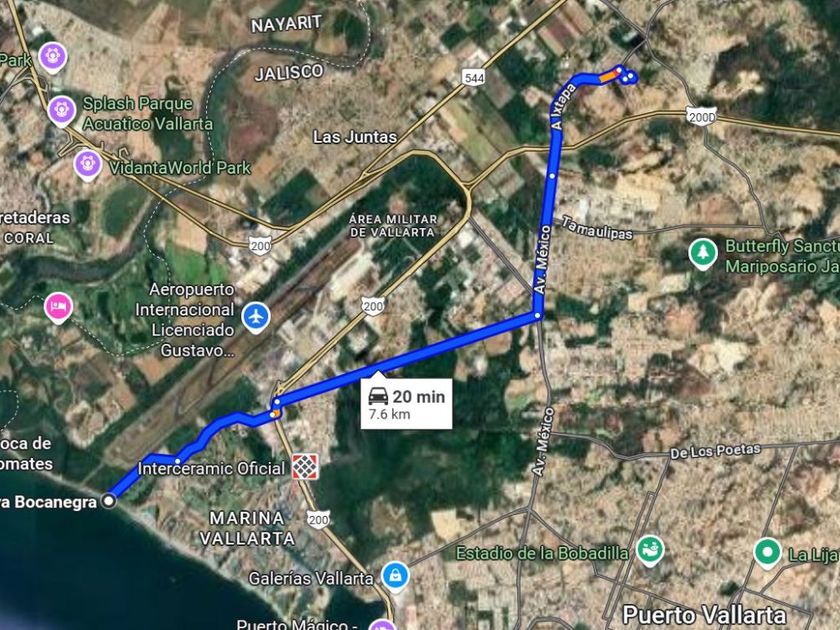Tap the 20 min driving route bubble

[406, 401]
